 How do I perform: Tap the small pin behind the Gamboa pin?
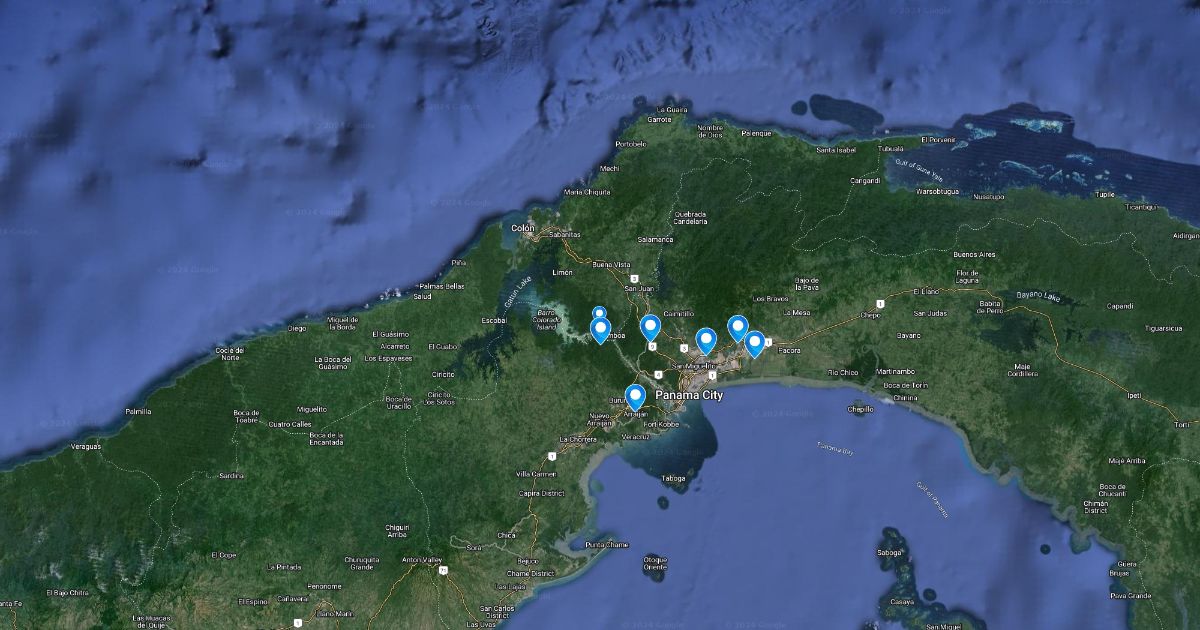click(x=599, y=313)
